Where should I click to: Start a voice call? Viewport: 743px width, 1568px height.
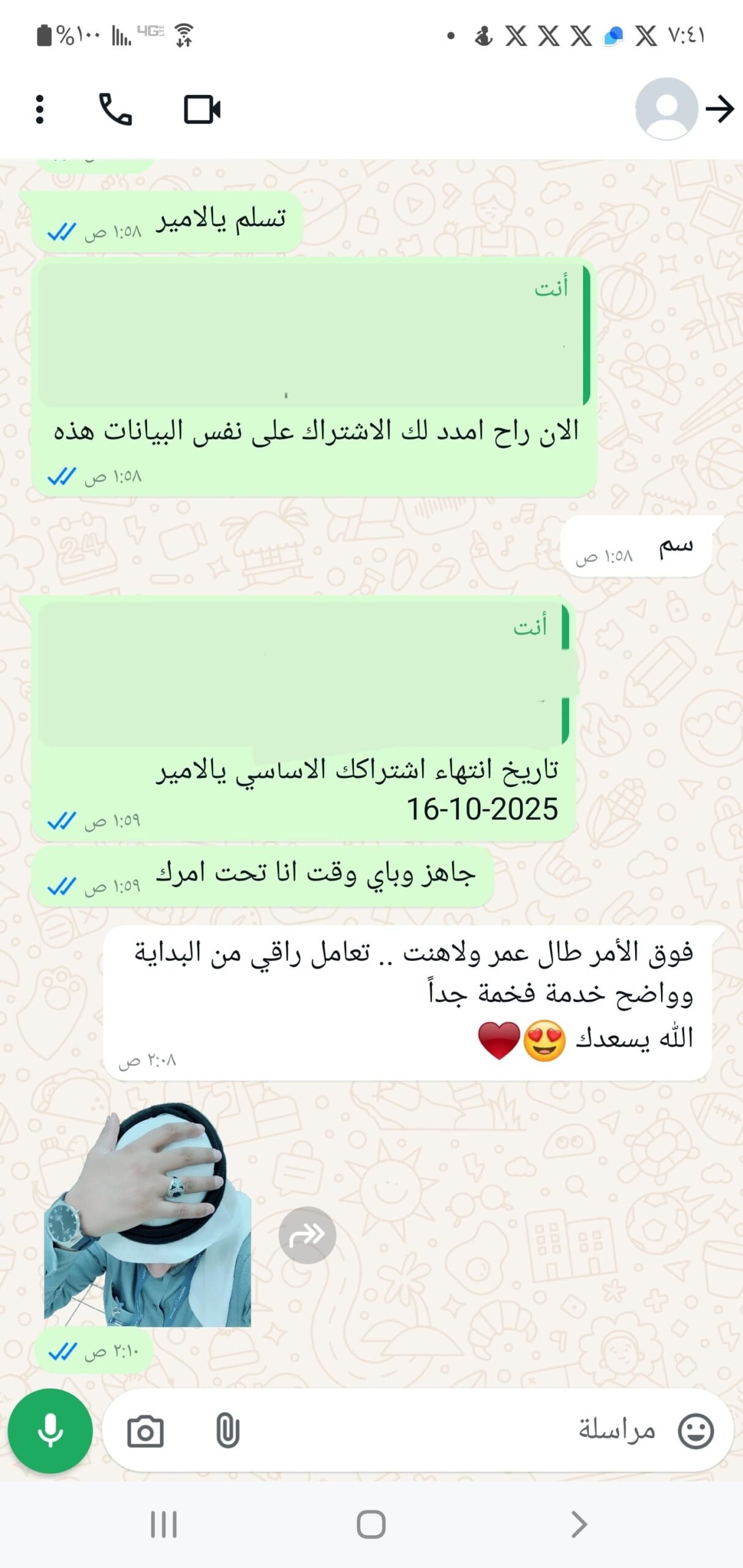(115, 110)
